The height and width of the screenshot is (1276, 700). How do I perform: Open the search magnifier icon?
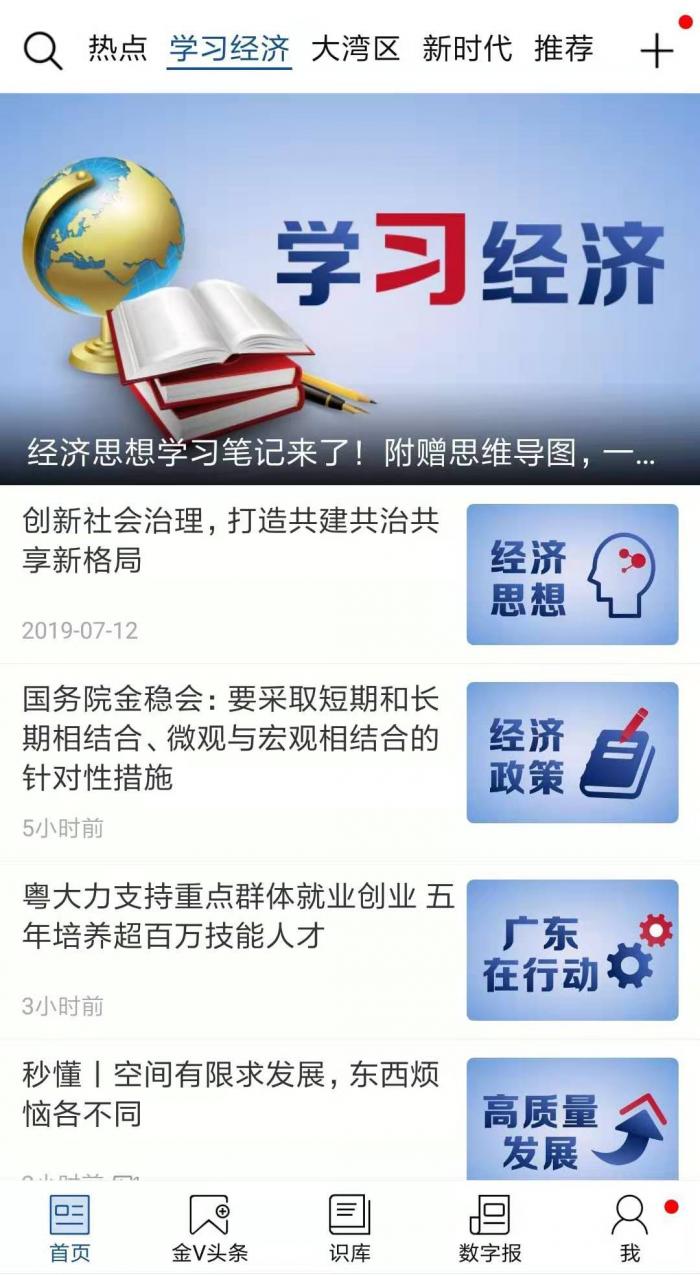point(42,50)
